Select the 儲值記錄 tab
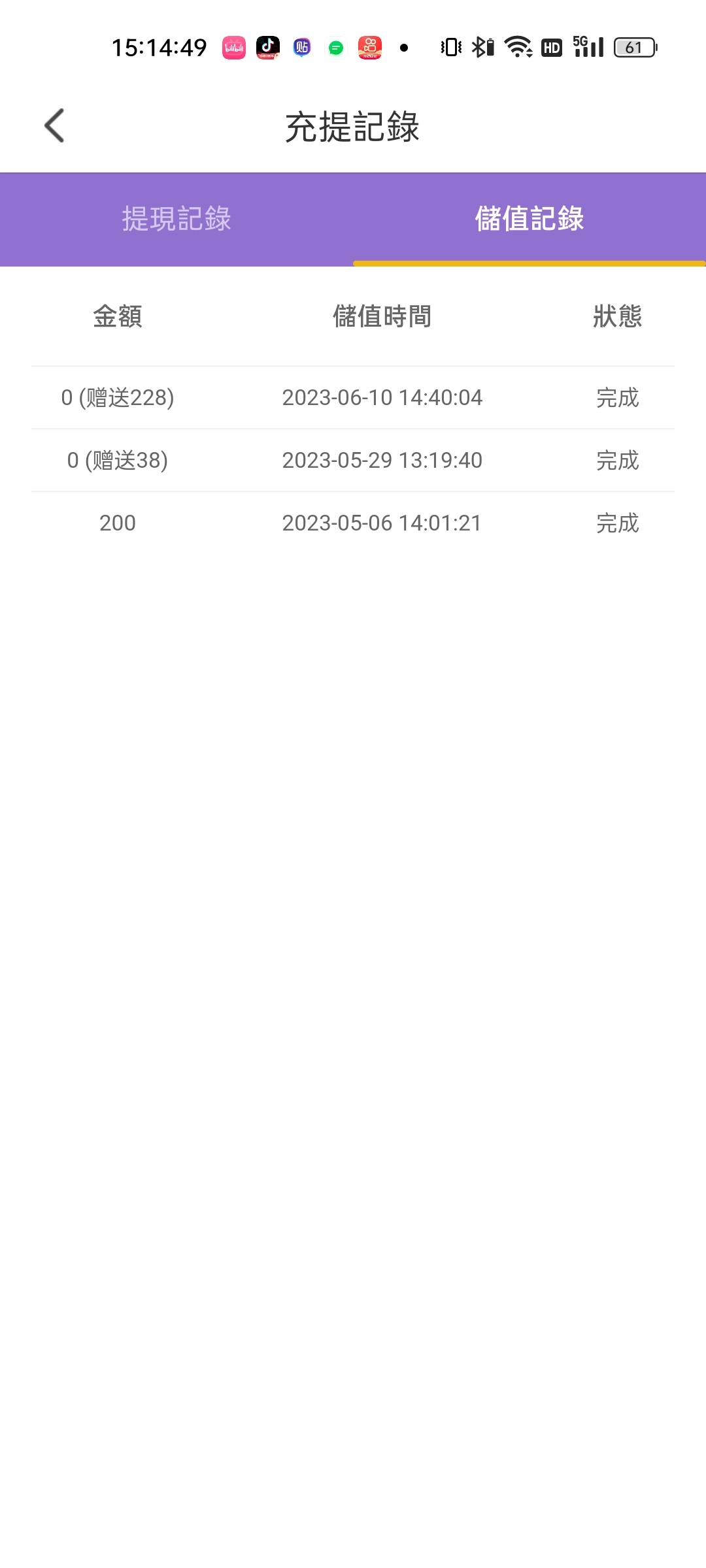Screen dimensions: 706x1568 (529, 219)
